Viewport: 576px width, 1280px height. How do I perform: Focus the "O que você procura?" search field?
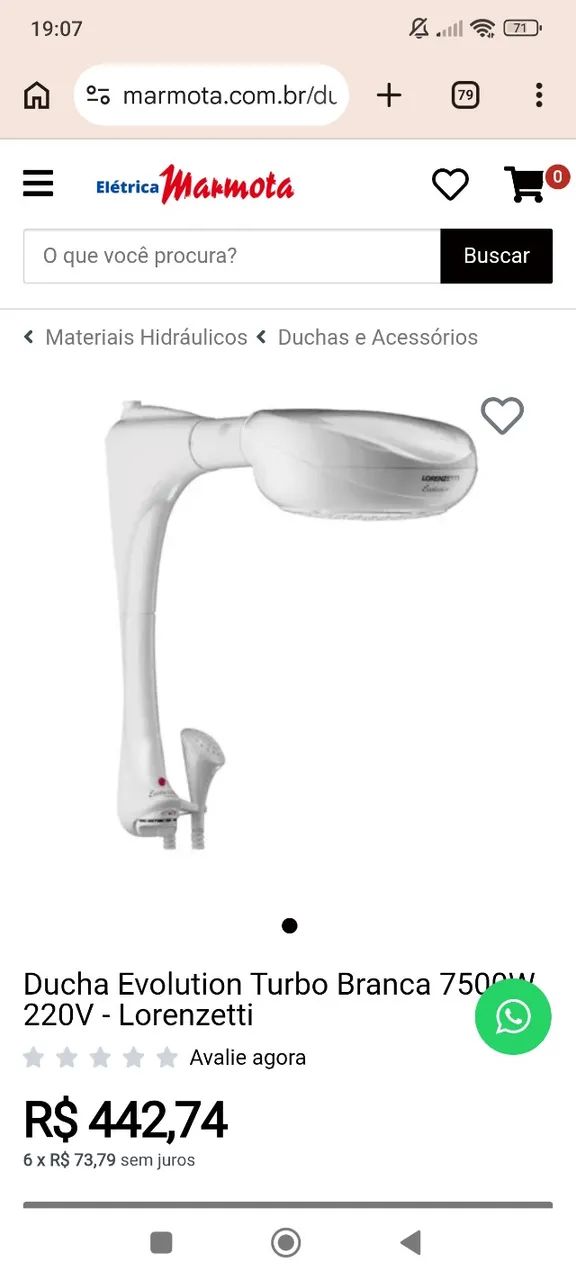[232, 256]
